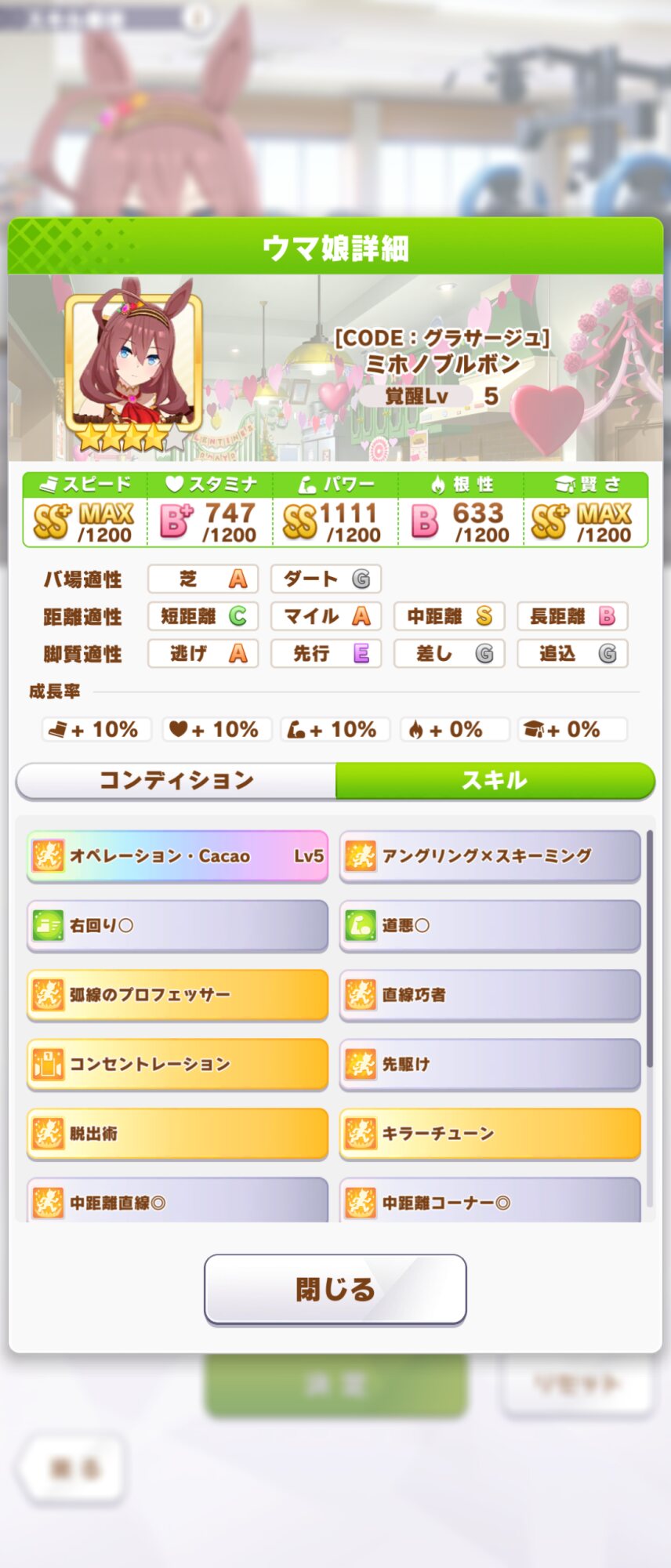
Task: Select the スキル tab
Action: (495, 780)
